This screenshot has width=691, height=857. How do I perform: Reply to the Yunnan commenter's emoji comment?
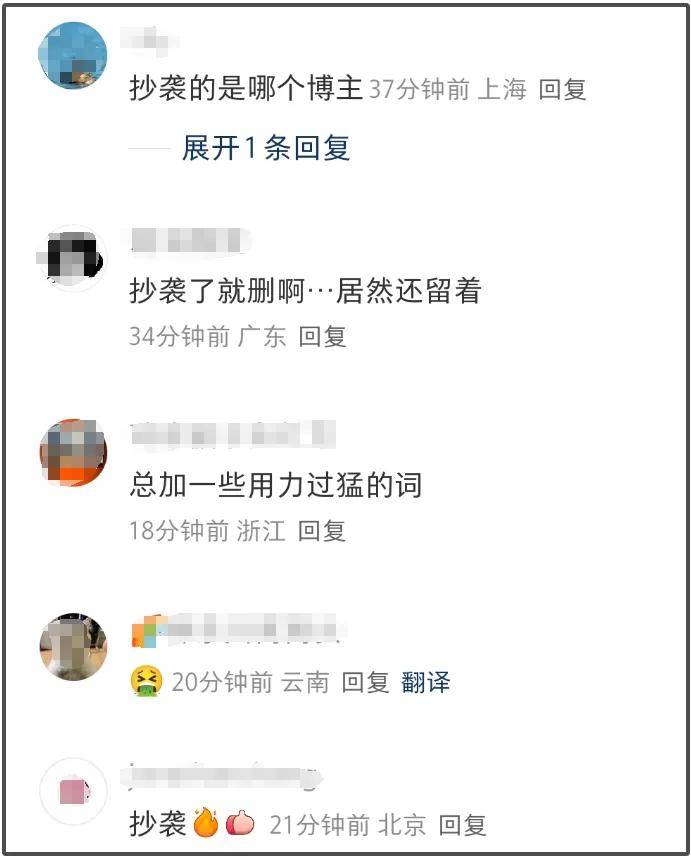(x=365, y=683)
